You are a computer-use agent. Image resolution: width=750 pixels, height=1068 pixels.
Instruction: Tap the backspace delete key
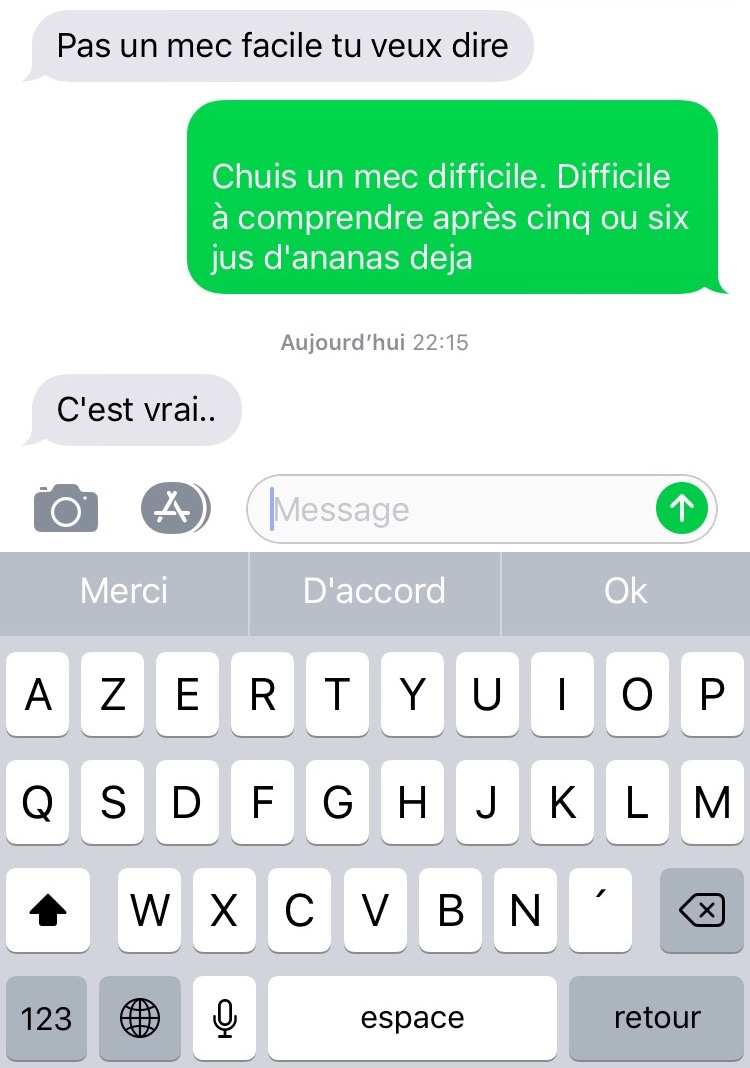[x=701, y=911]
